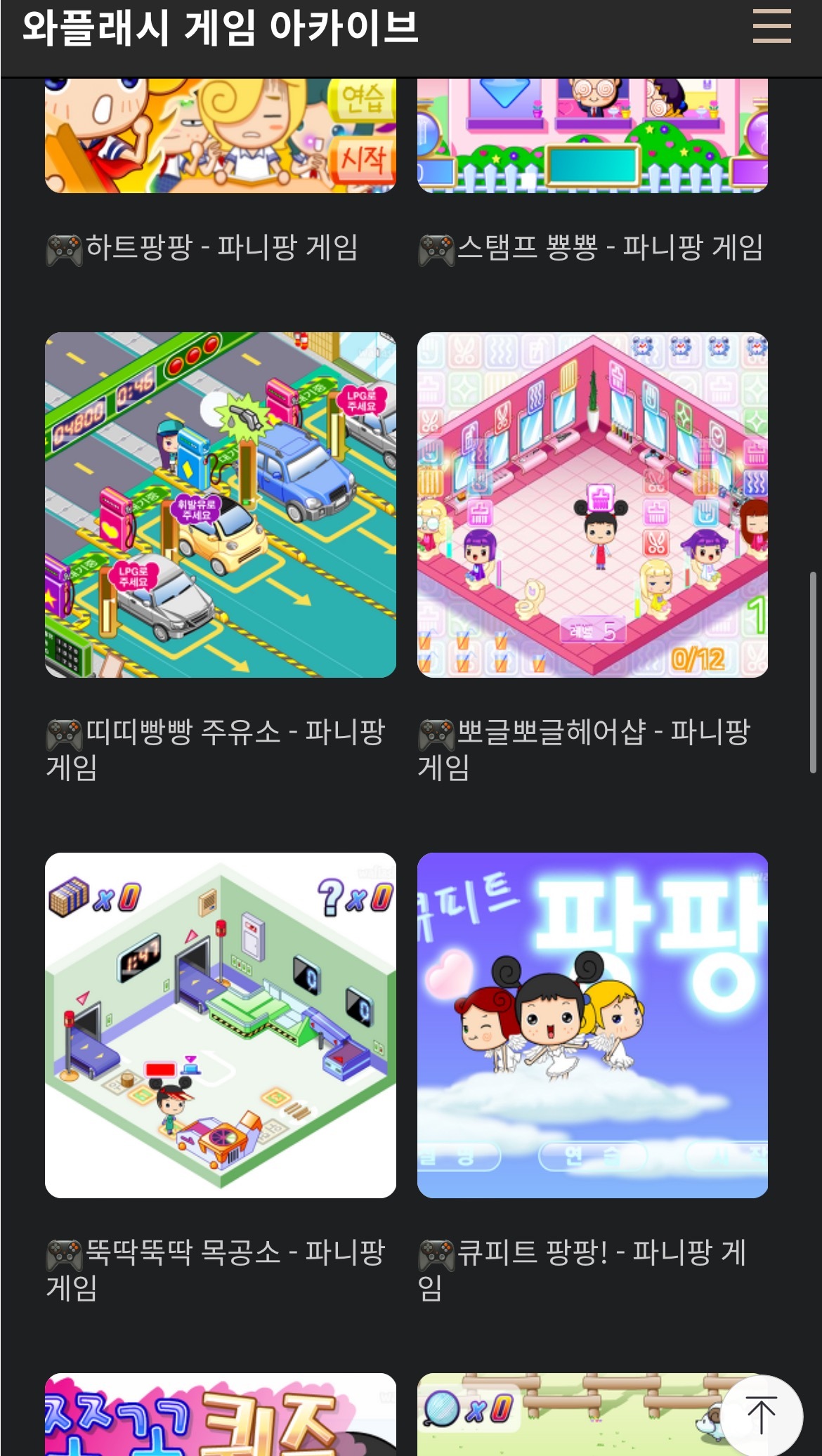The width and height of the screenshot is (822, 1456).
Task: Launch the 뚝딱뚝딱 목공소 game thumbnail
Action: (221, 1025)
